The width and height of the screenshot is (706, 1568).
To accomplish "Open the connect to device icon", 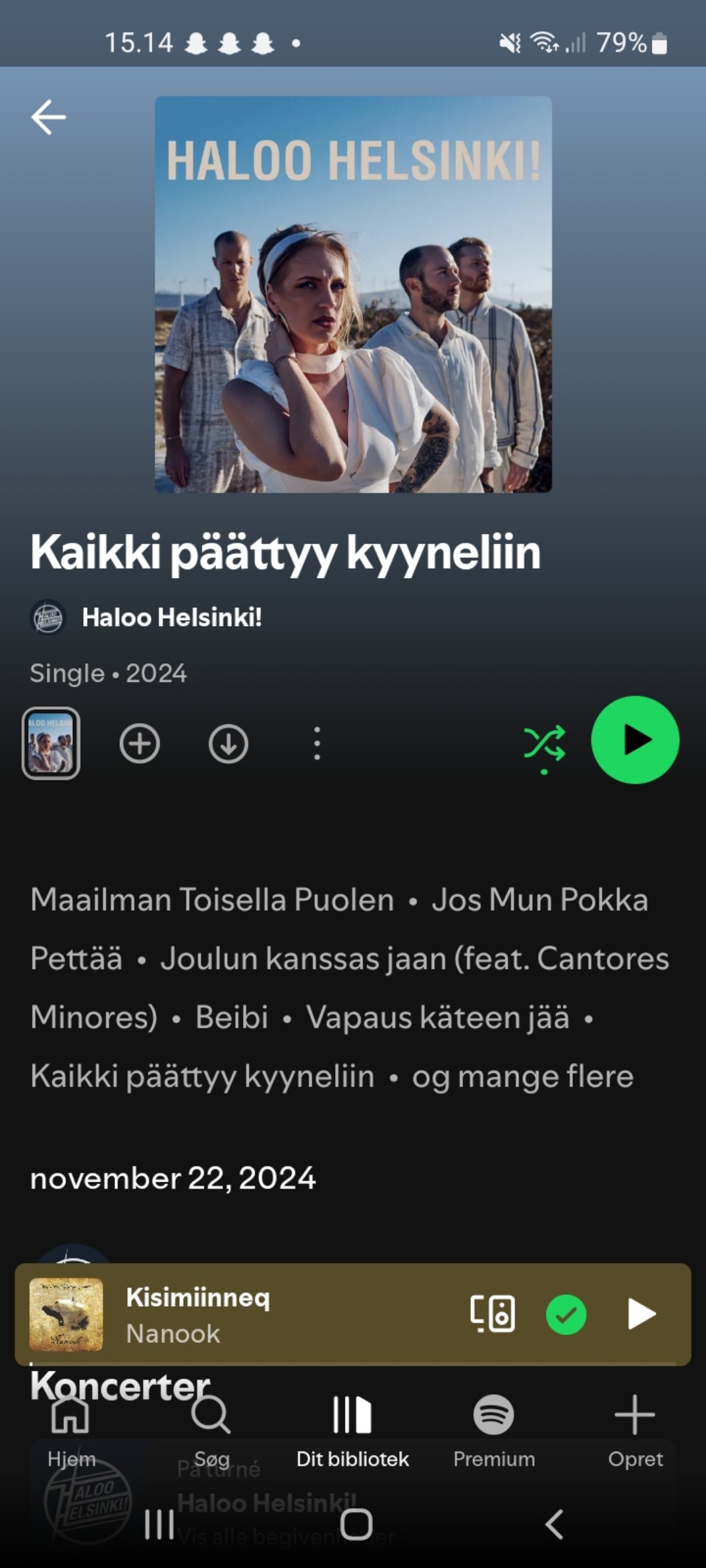I will pos(492,1314).
